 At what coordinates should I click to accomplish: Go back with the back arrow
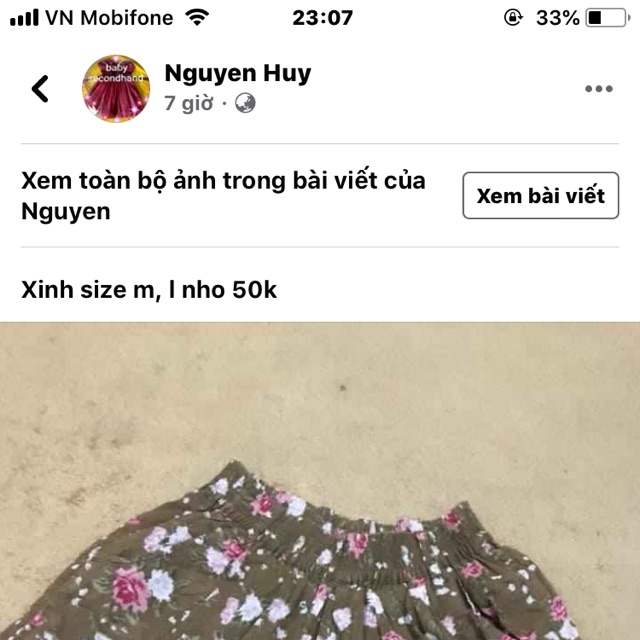pos(40,88)
